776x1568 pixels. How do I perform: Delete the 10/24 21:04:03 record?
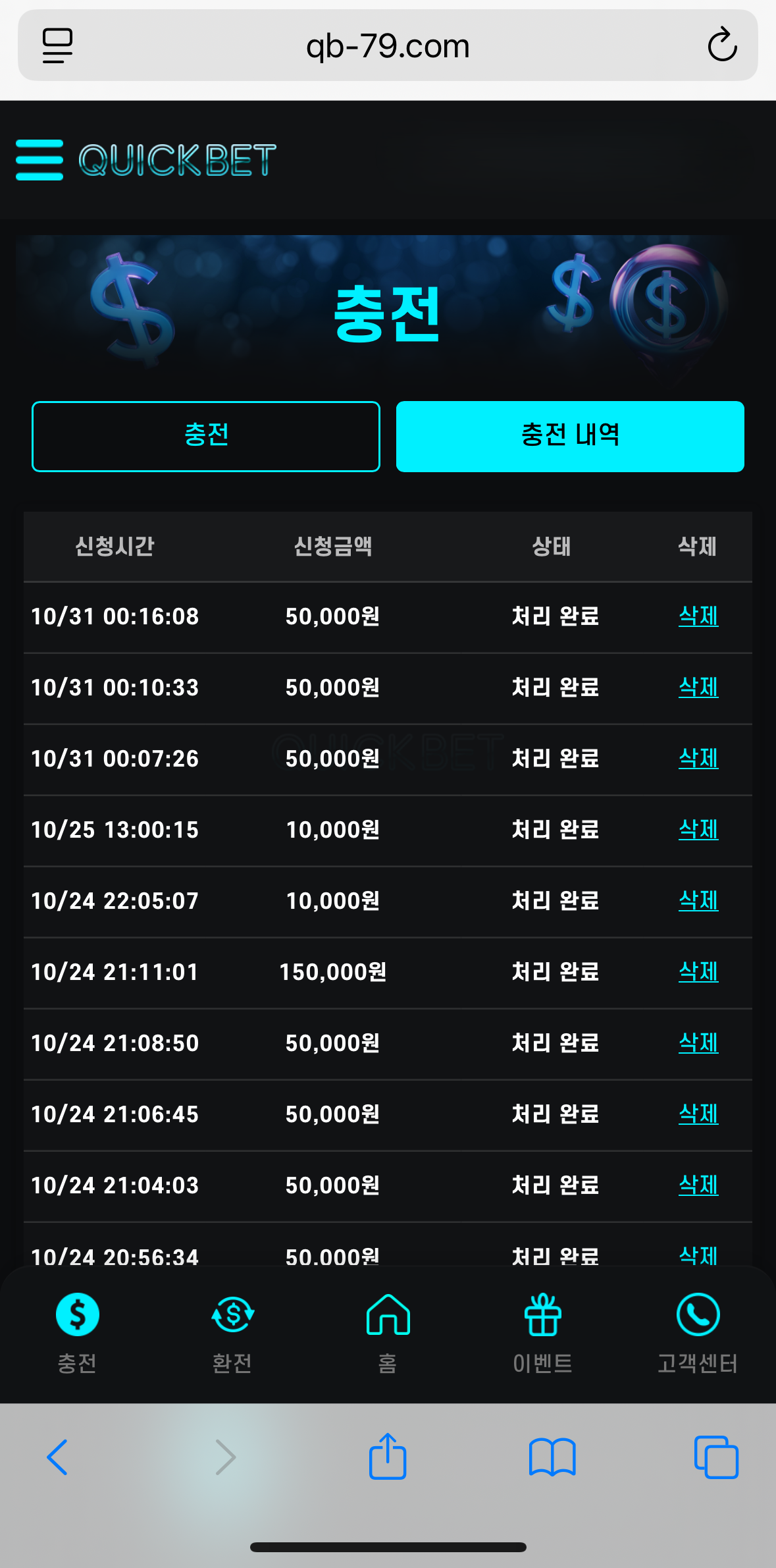[x=698, y=1185]
